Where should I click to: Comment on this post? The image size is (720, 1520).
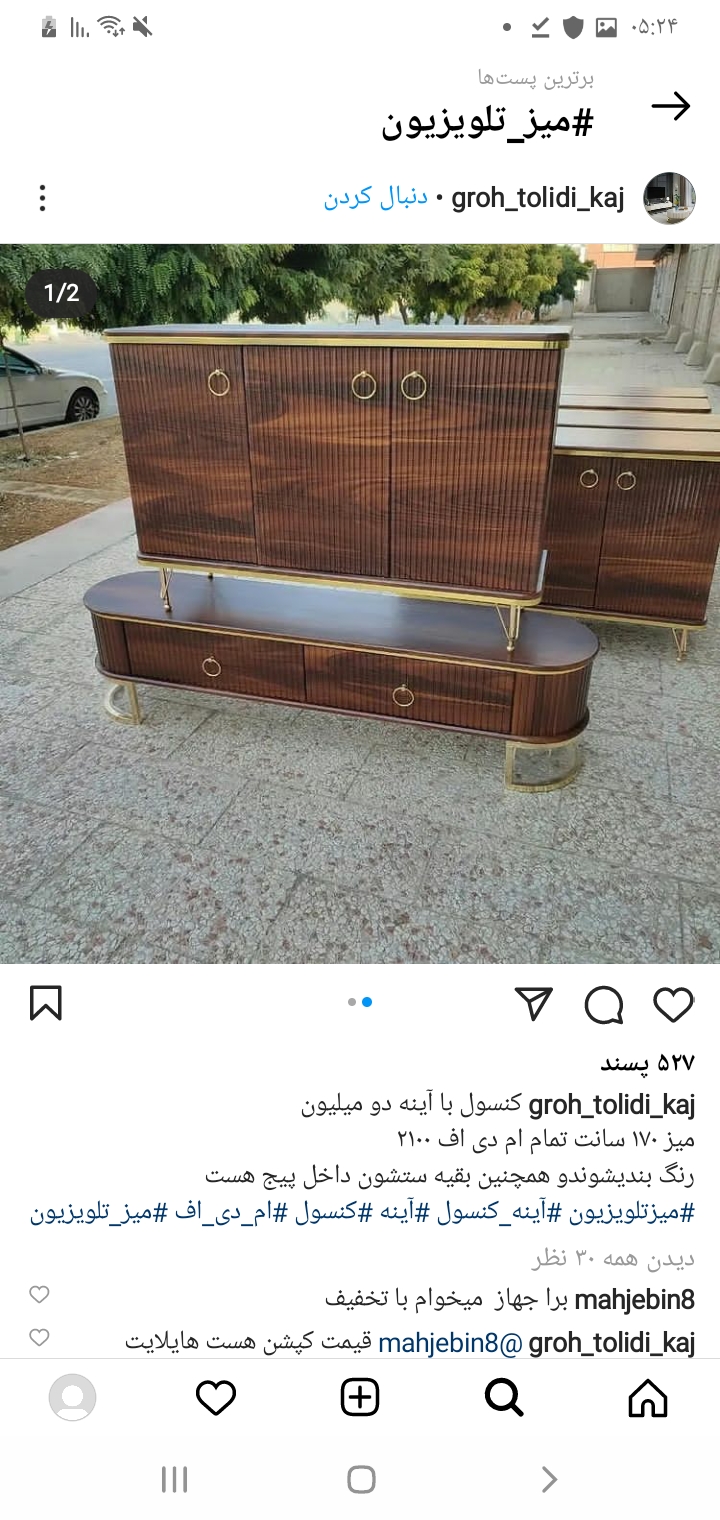coord(604,1004)
